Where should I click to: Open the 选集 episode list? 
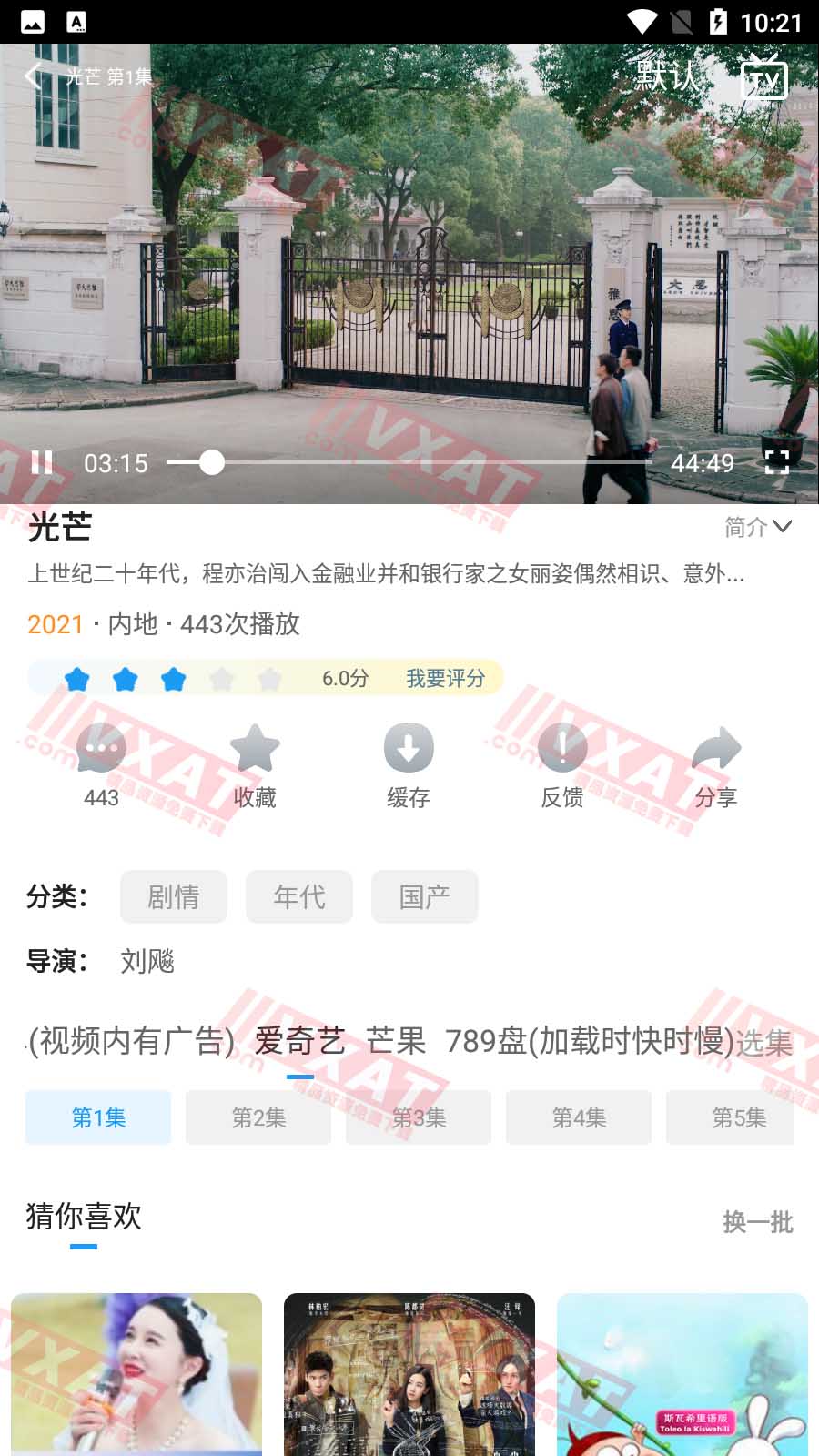[763, 1042]
